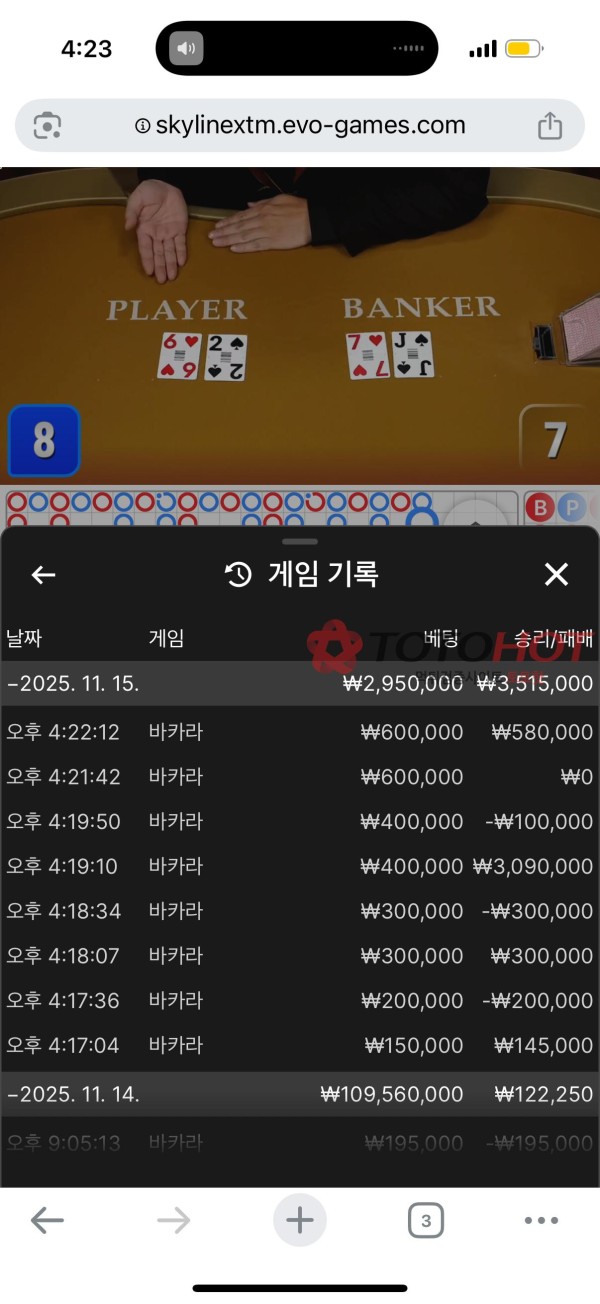Collapse the 2025. 11. 15. date group

(x=72, y=684)
